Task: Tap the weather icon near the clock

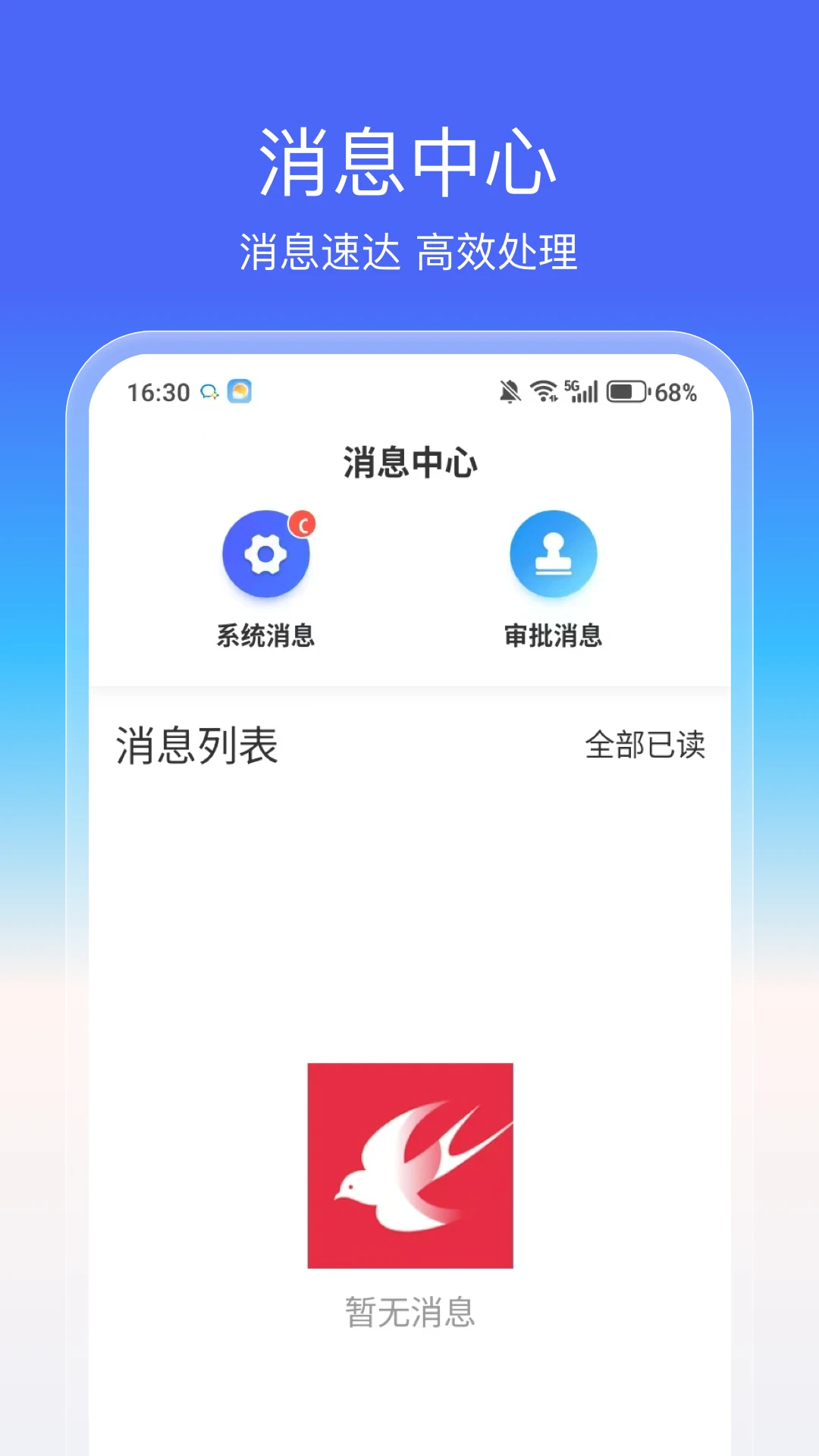Action: coord(240,391)
